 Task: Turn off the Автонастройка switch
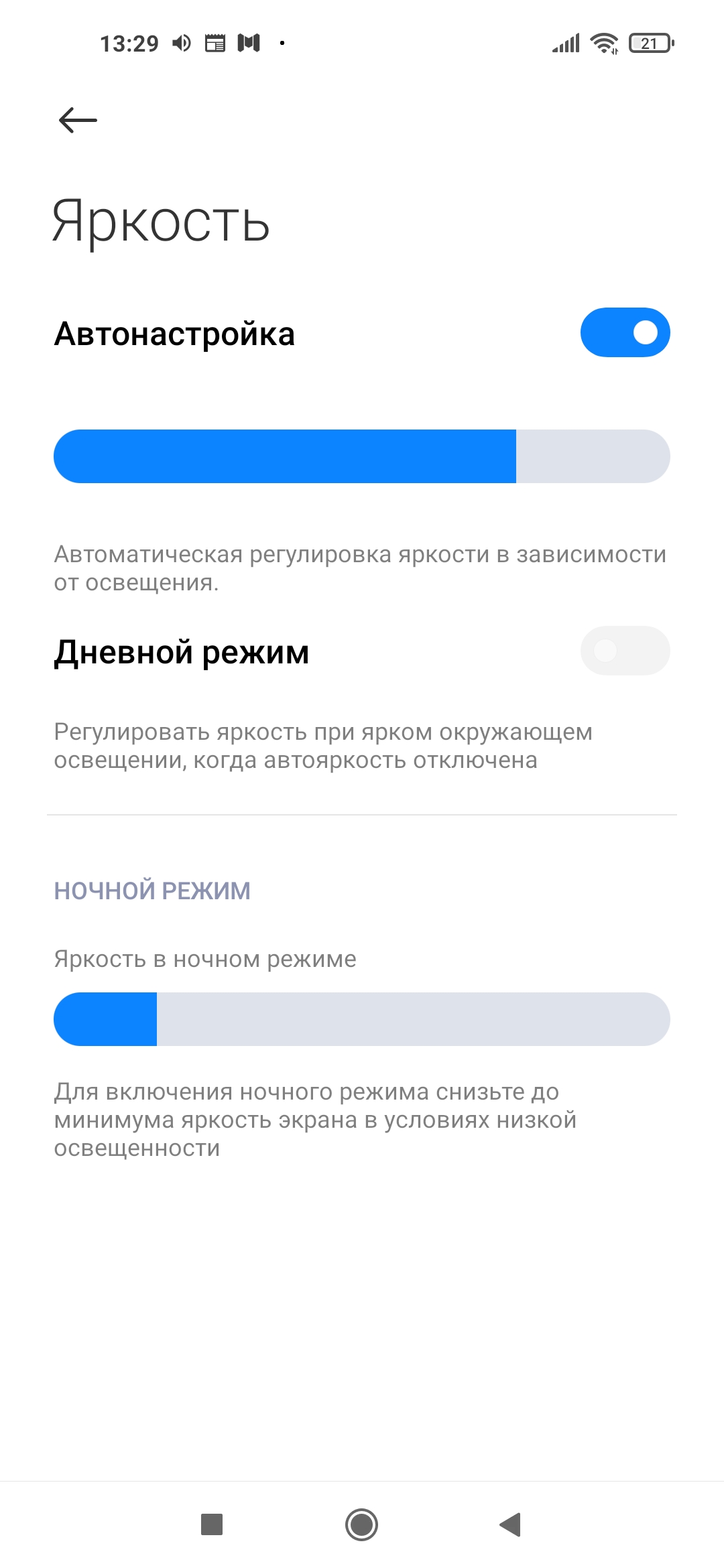(625, 332)
